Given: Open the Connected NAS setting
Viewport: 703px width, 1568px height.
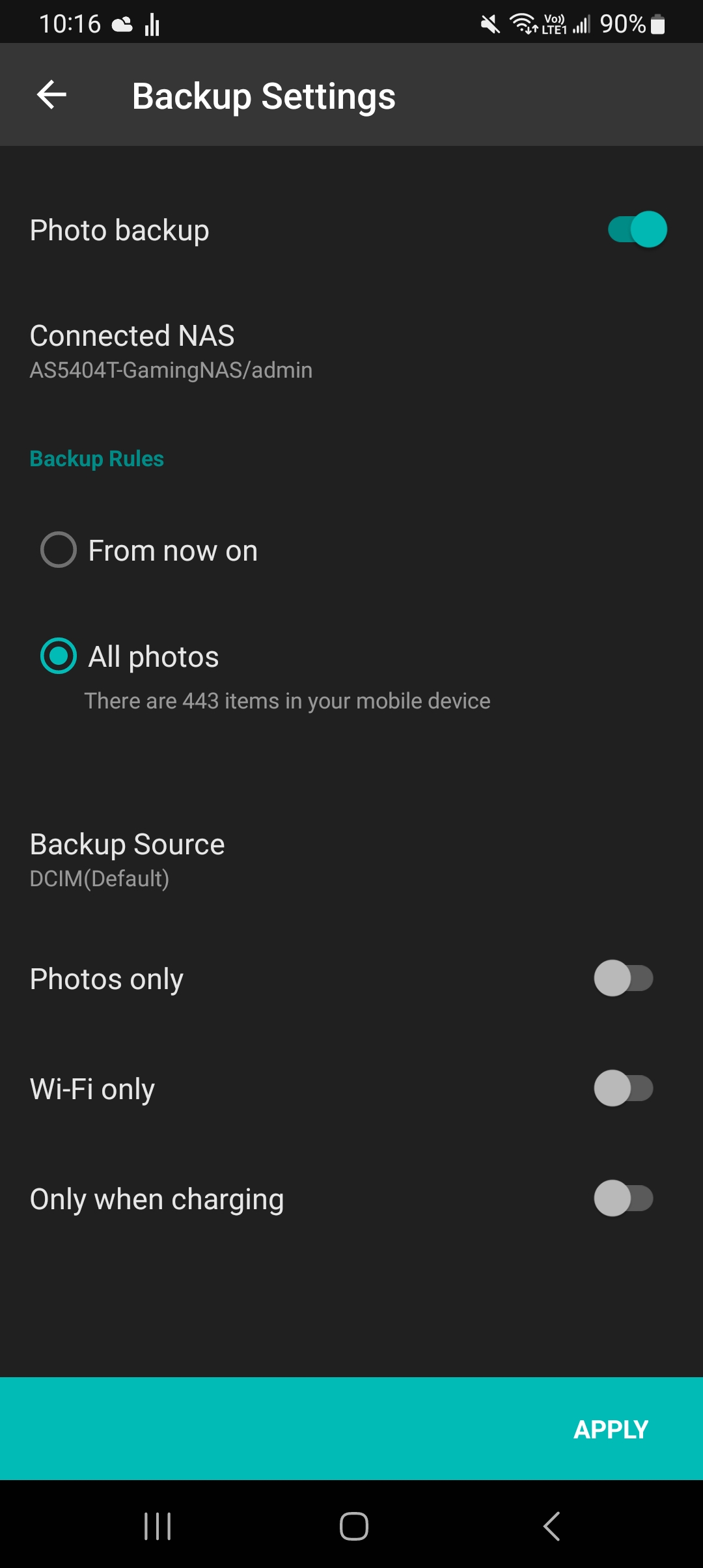Looking at the screenshot, I should coord(171,351).
